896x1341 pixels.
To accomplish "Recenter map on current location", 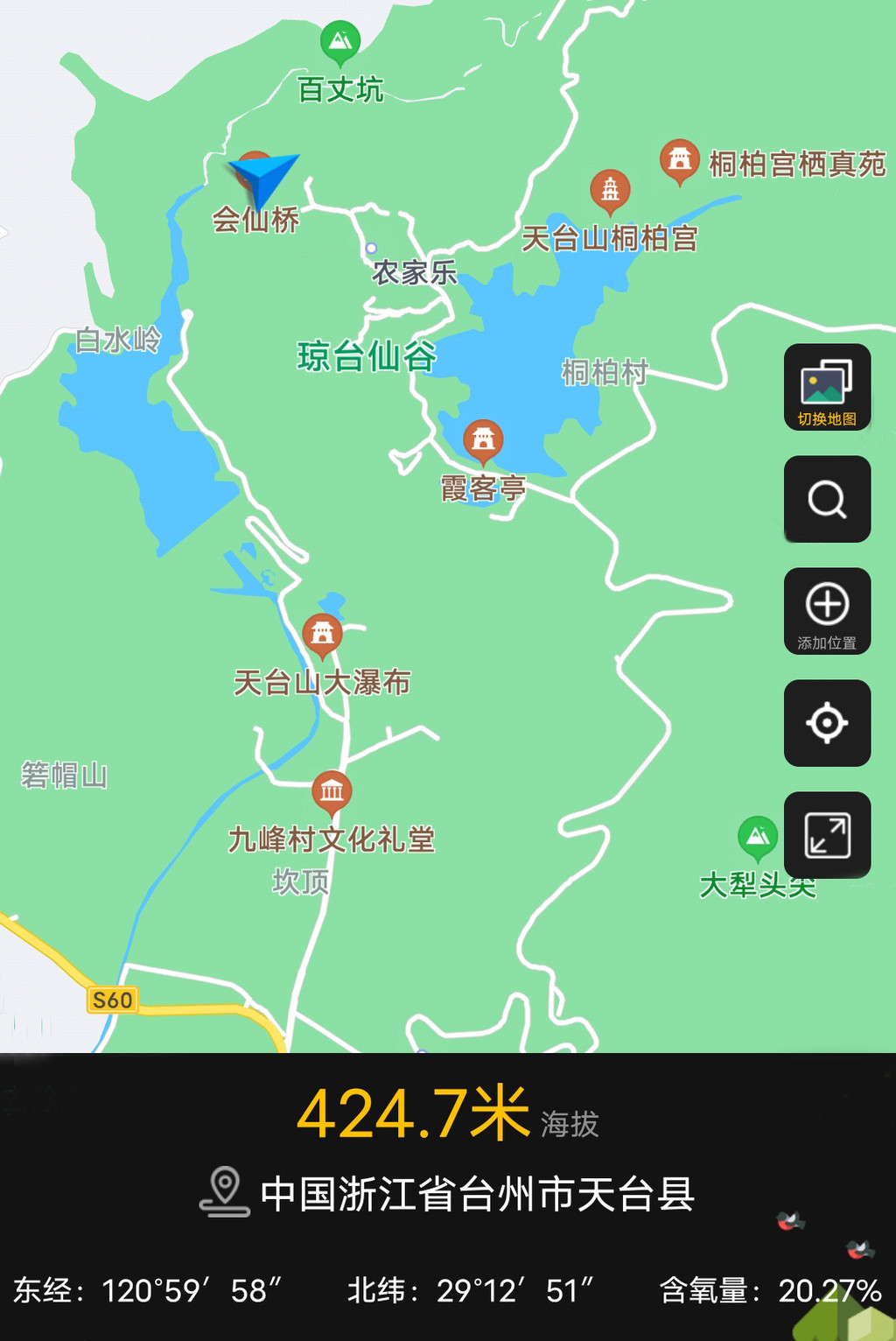I will click(x=827, y=723).
